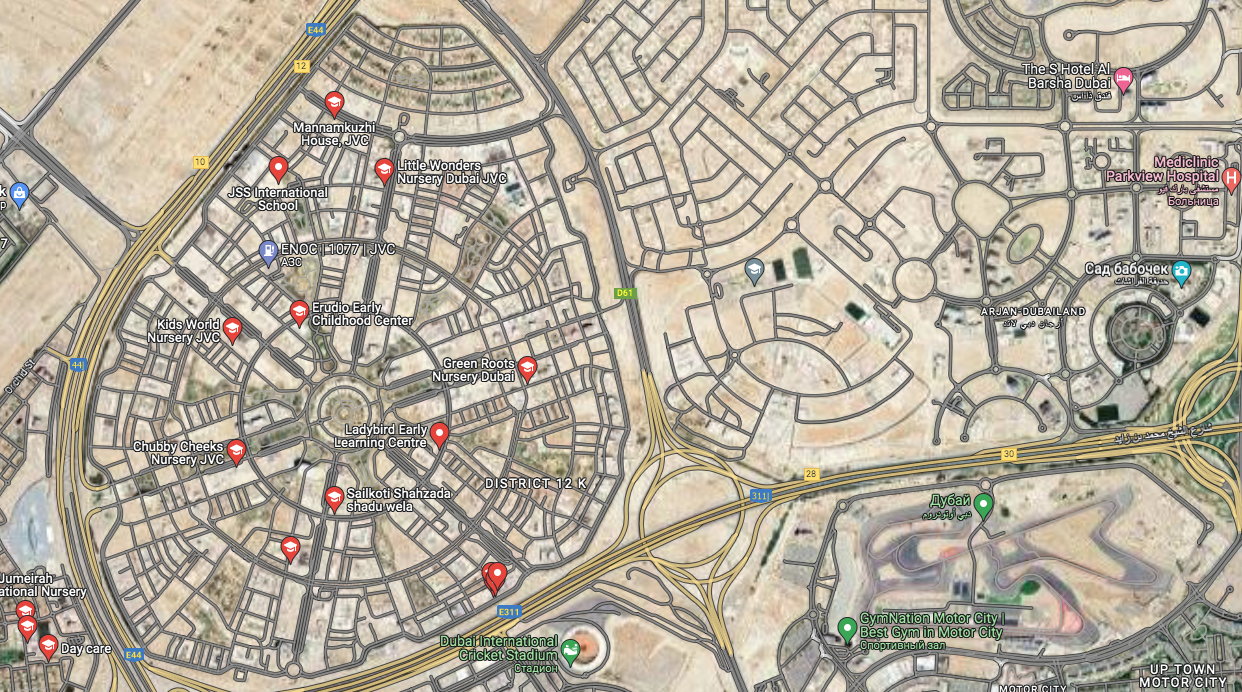1242x692 pixels.
Task: Open ENOC 1077 JVC gas station pin
Action: click(268, 252)
